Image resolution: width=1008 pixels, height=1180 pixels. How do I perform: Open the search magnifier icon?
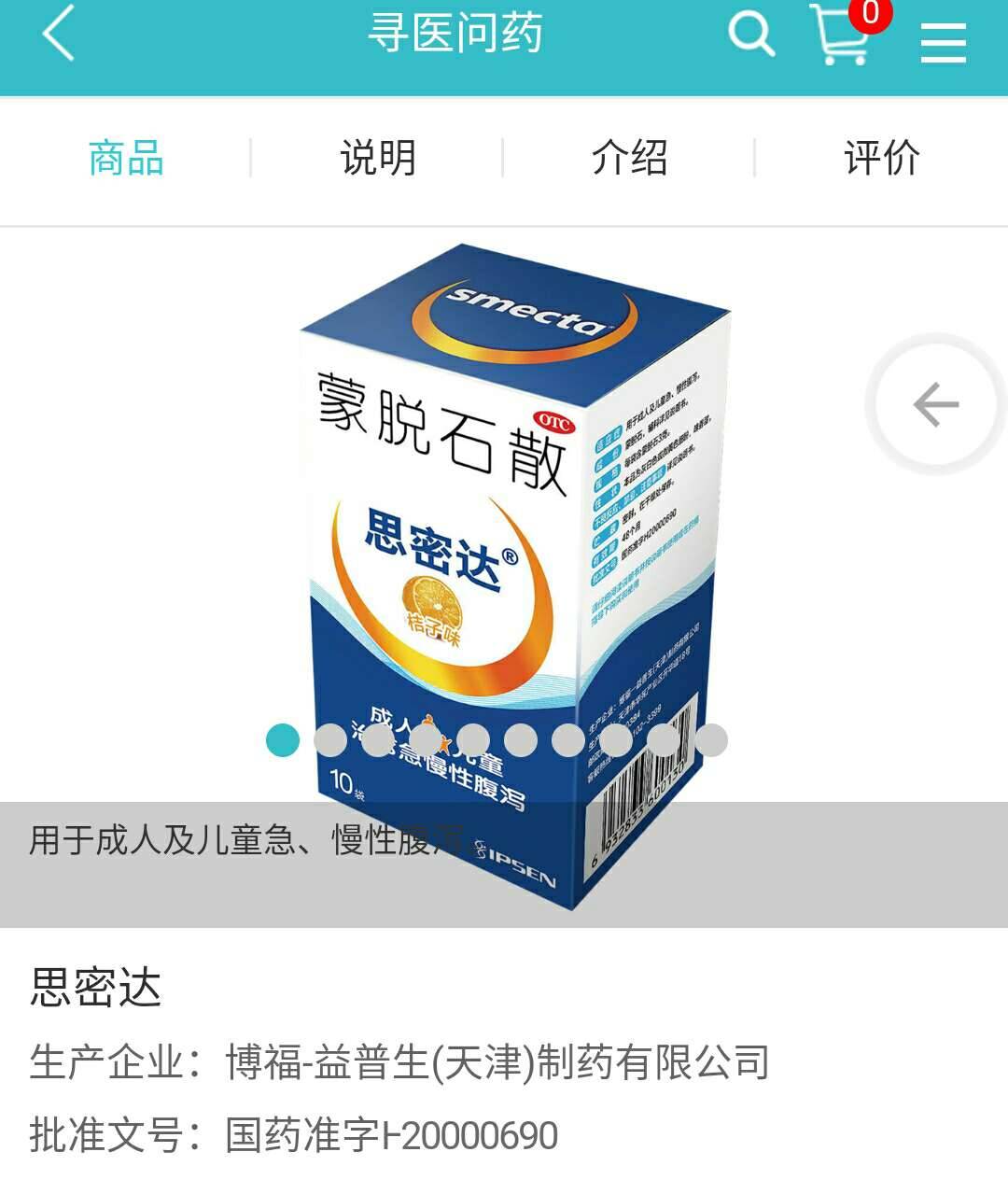tap(750, 35)
